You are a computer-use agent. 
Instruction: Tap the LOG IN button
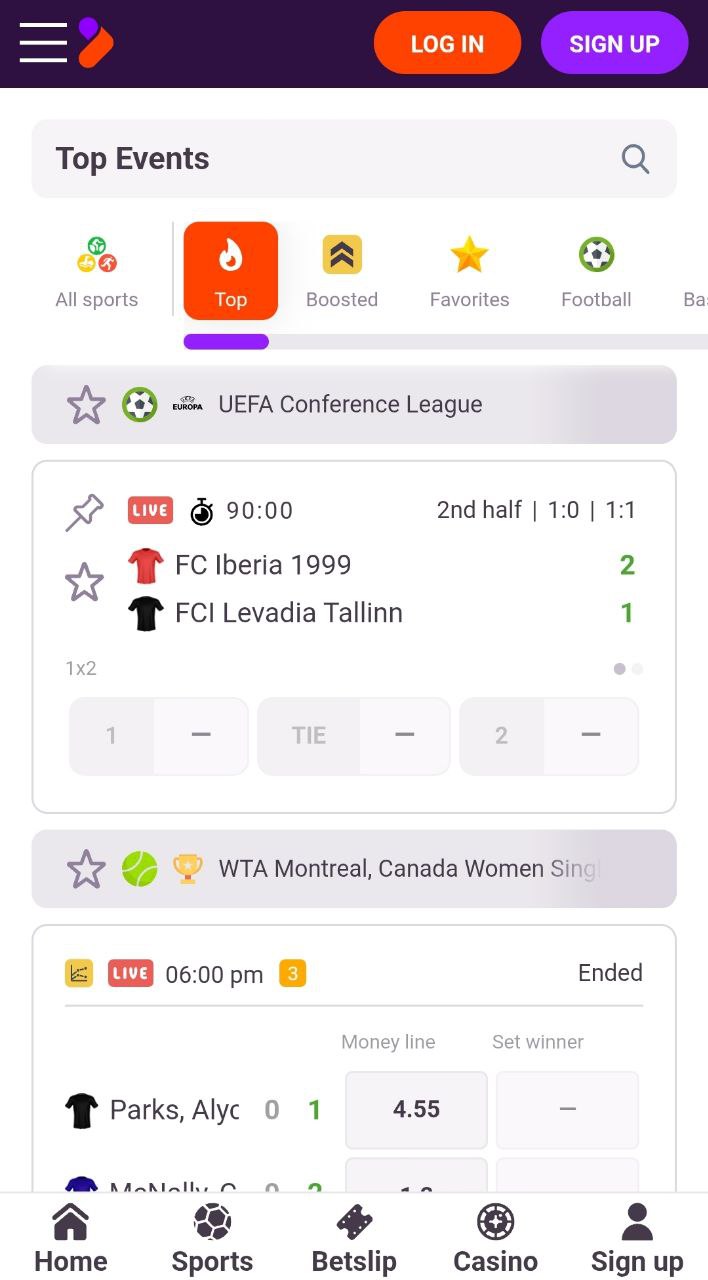click(447, 43)
